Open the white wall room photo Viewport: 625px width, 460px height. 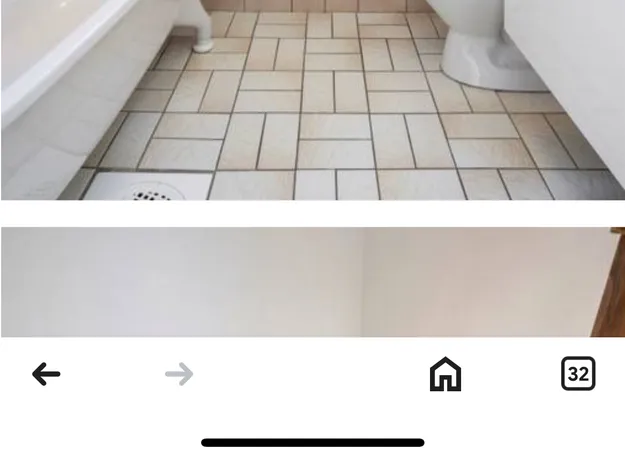point(312,282)
